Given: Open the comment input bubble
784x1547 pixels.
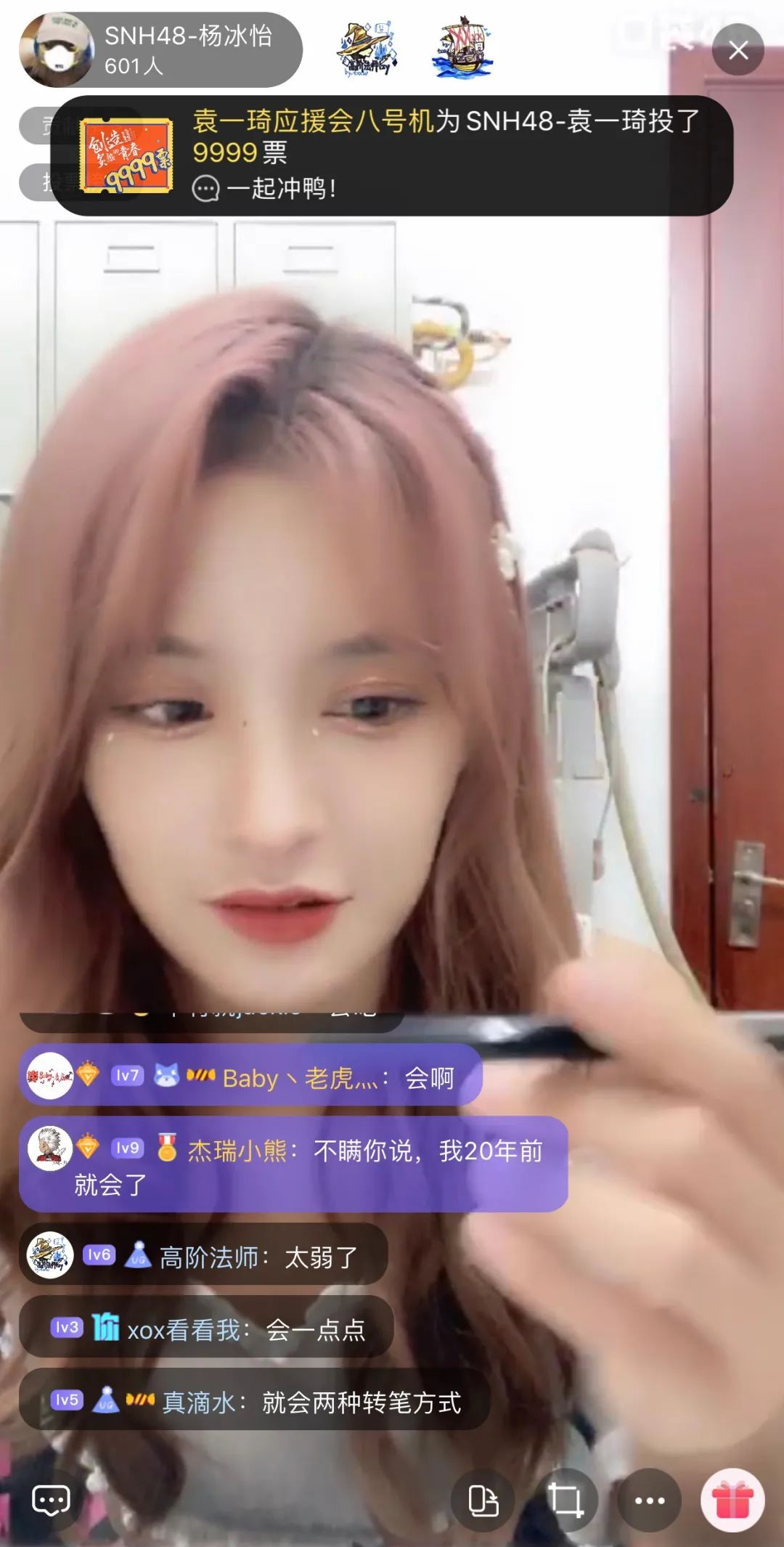Looking at the screenshot, I should pos(52,1500).
